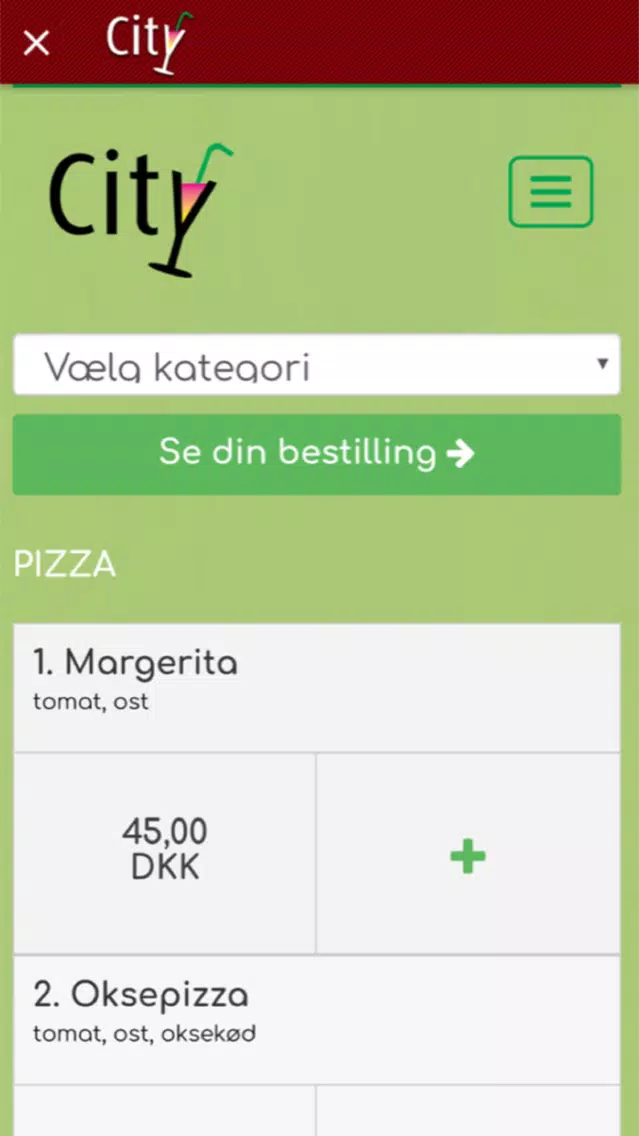Close the City web view
The width and height of the screenshot is (639, 1136).
[x=36, y=43]
